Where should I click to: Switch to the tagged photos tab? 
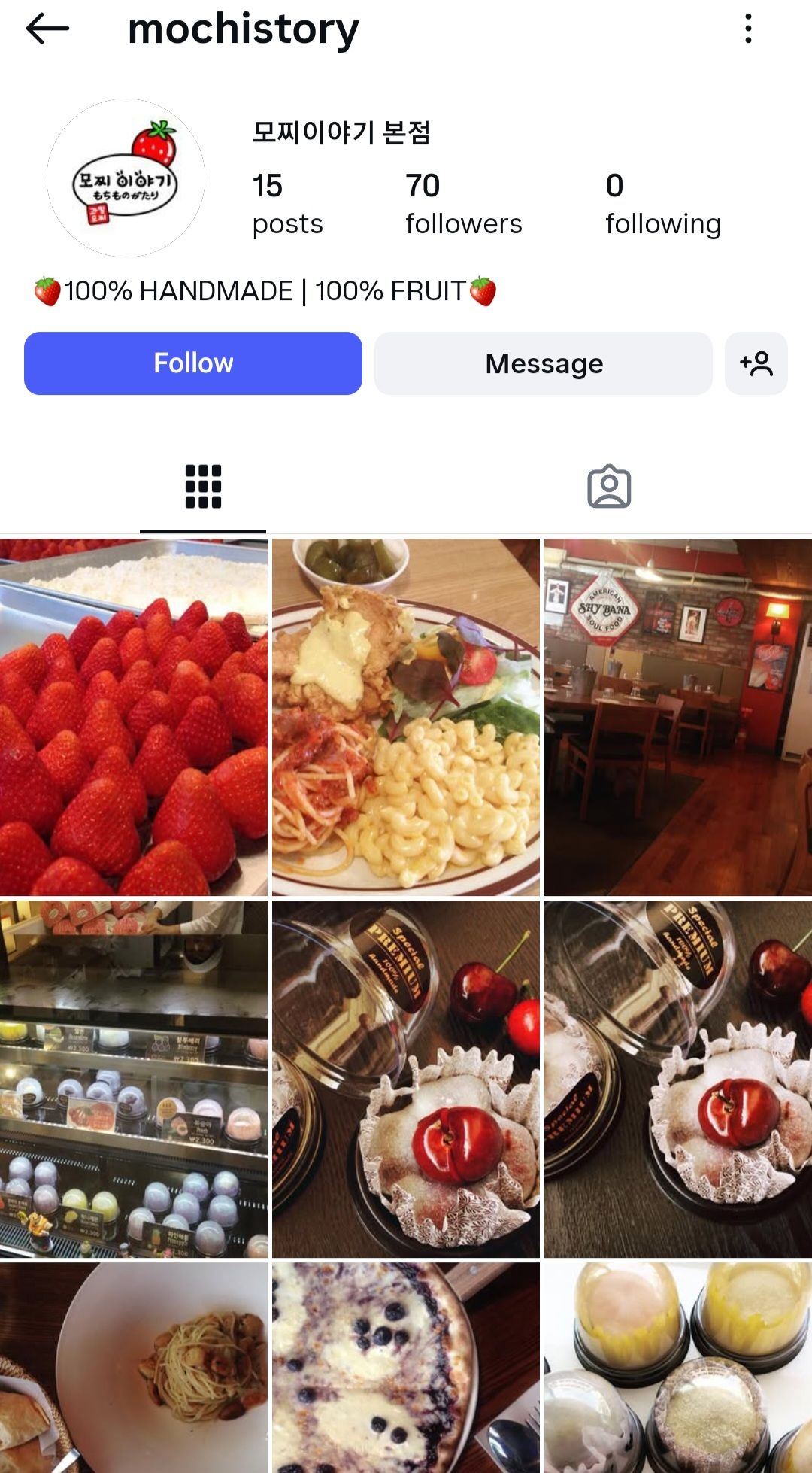click(609, 487)
